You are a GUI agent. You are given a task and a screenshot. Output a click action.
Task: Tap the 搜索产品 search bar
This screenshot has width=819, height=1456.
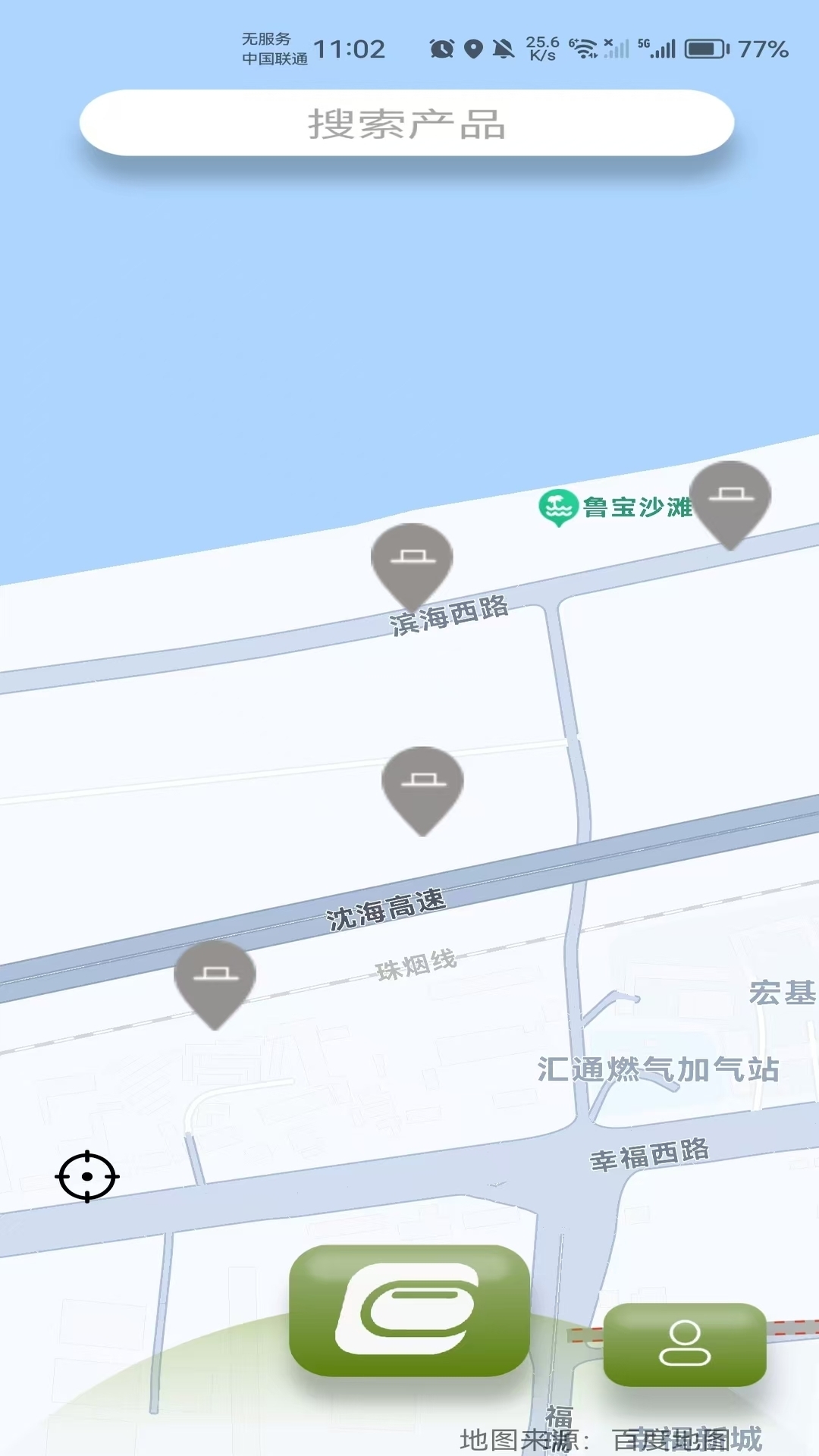pos(408,124)
